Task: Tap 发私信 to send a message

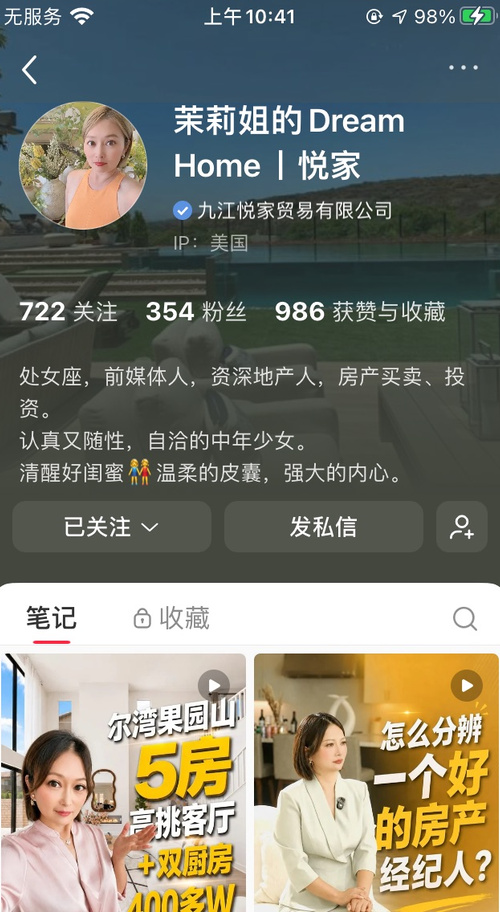Action: (x=324, y=527)
